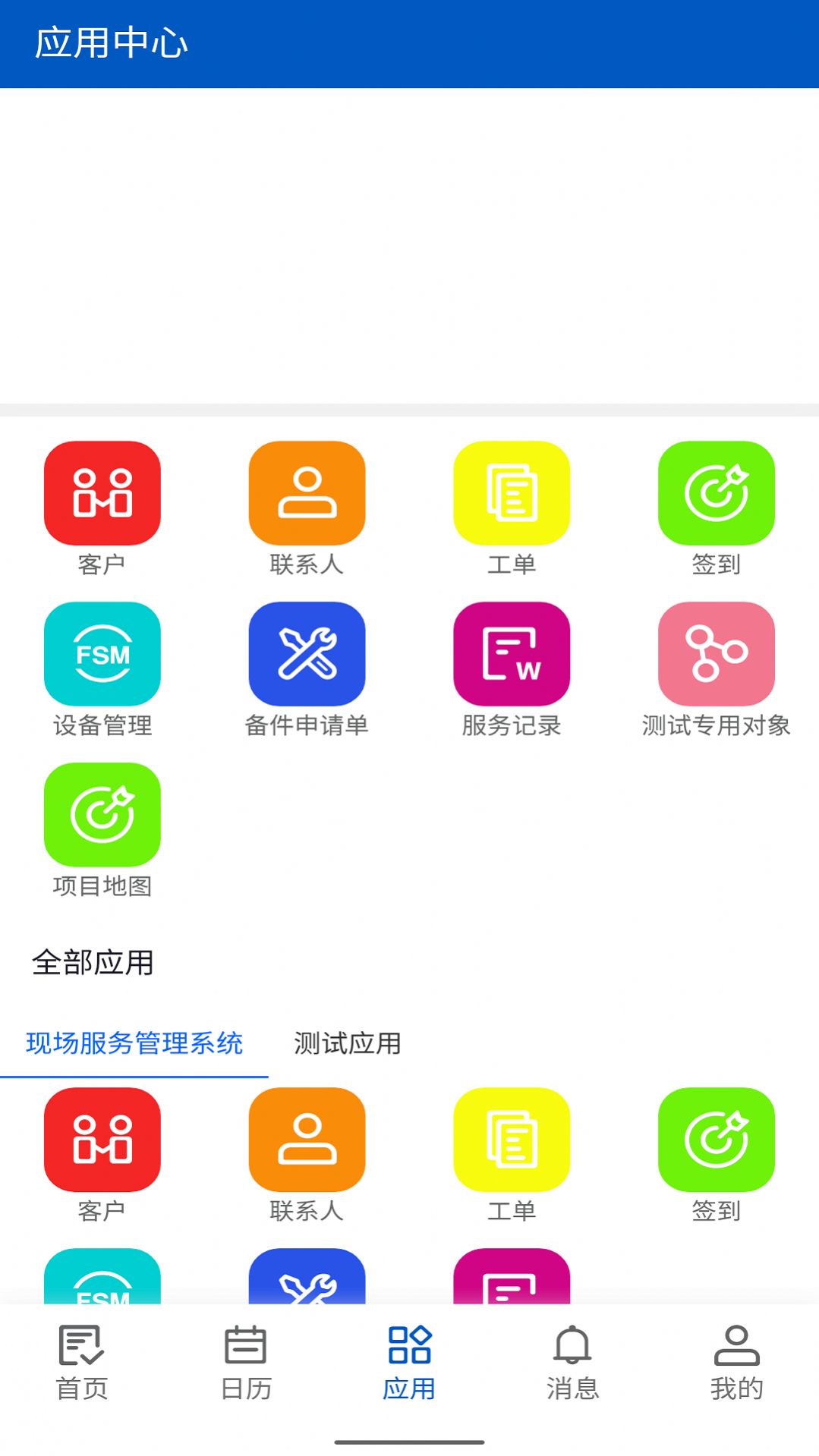Open the 消息 messages icon
Image resolution: width=819 pixels, height=1456 pixels.
click(x=573, y=1362)
